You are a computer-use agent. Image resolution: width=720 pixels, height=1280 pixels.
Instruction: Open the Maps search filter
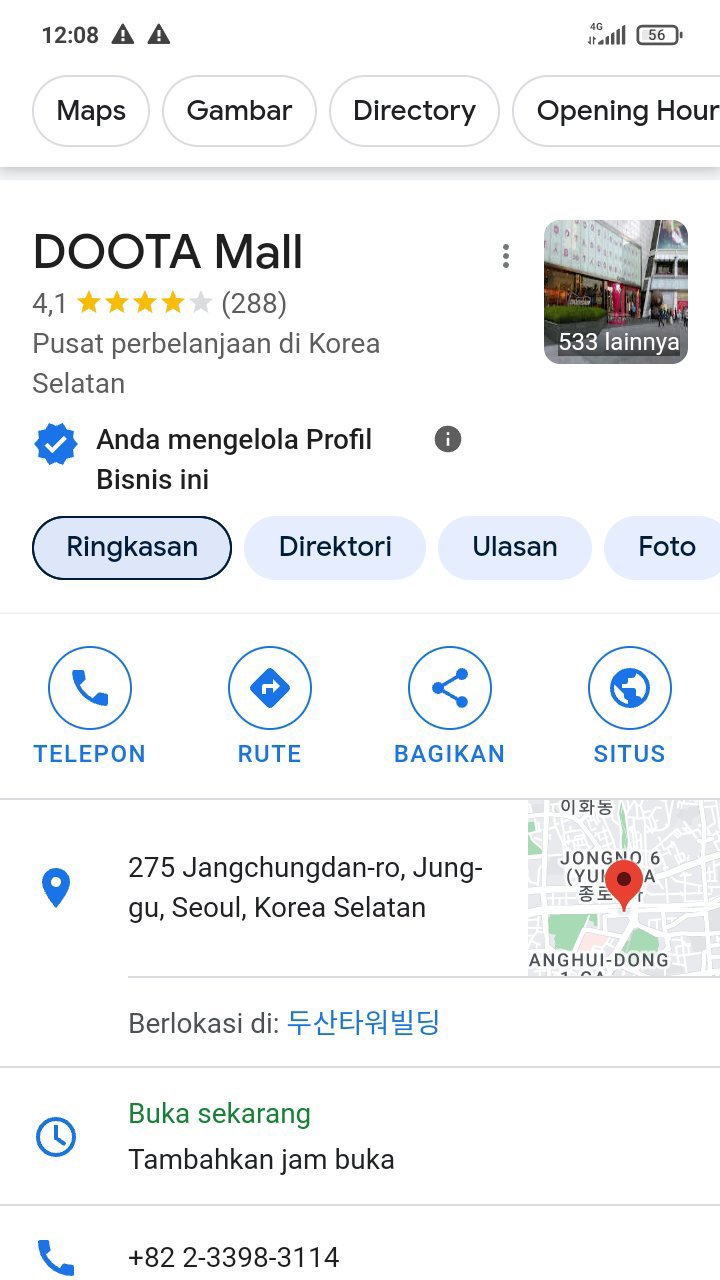tap(91, 111)
